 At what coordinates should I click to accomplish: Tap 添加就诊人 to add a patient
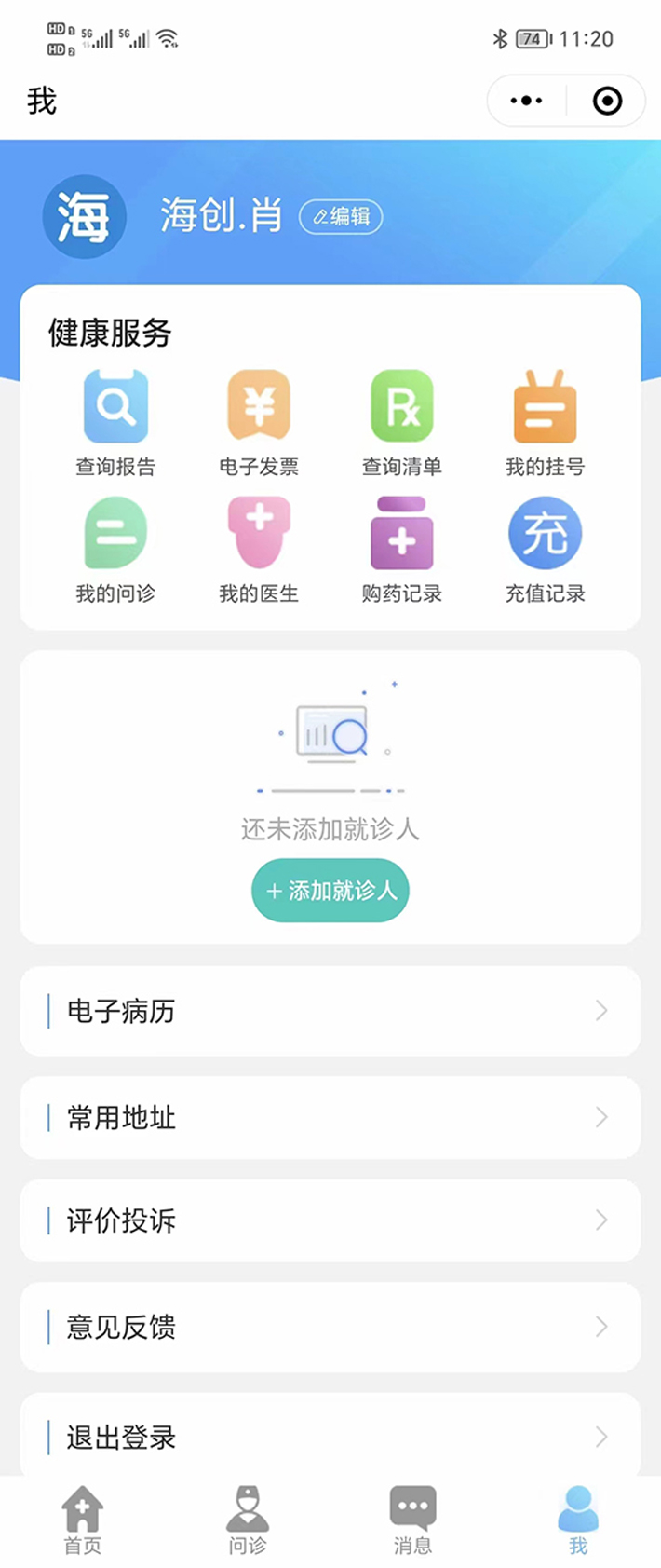tap(330, 891)
